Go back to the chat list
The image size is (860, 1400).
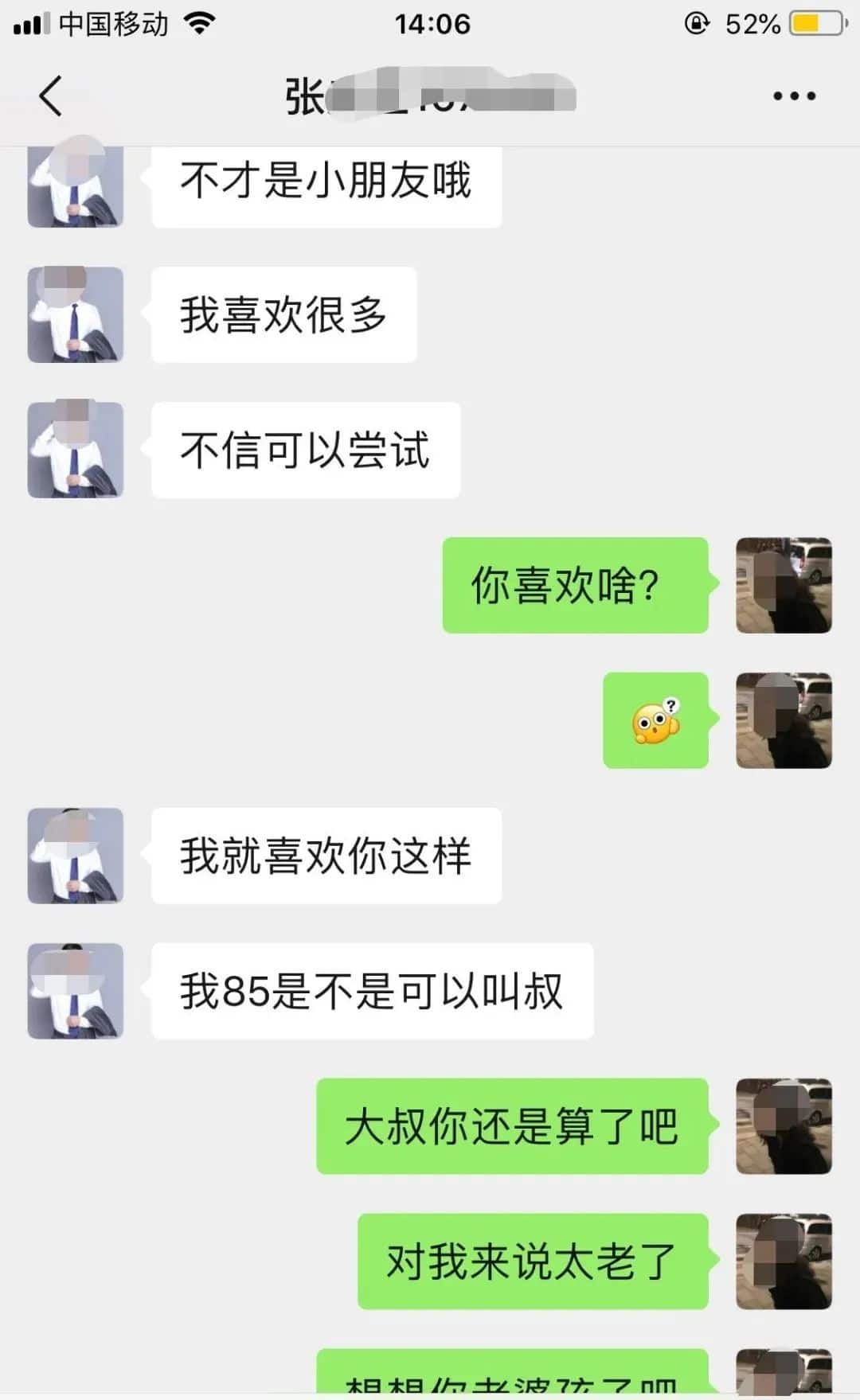click(50, 96)
